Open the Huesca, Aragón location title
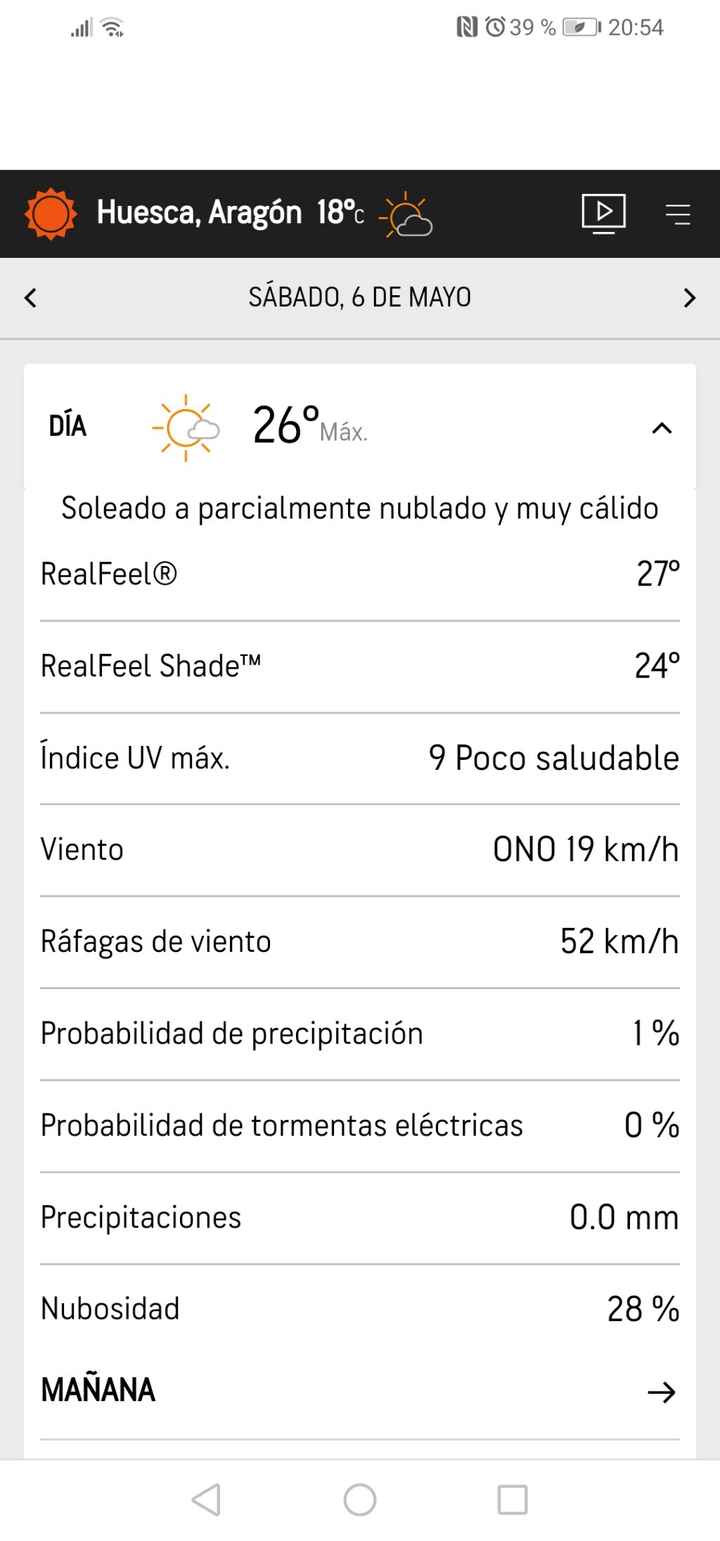 (199, 212)
